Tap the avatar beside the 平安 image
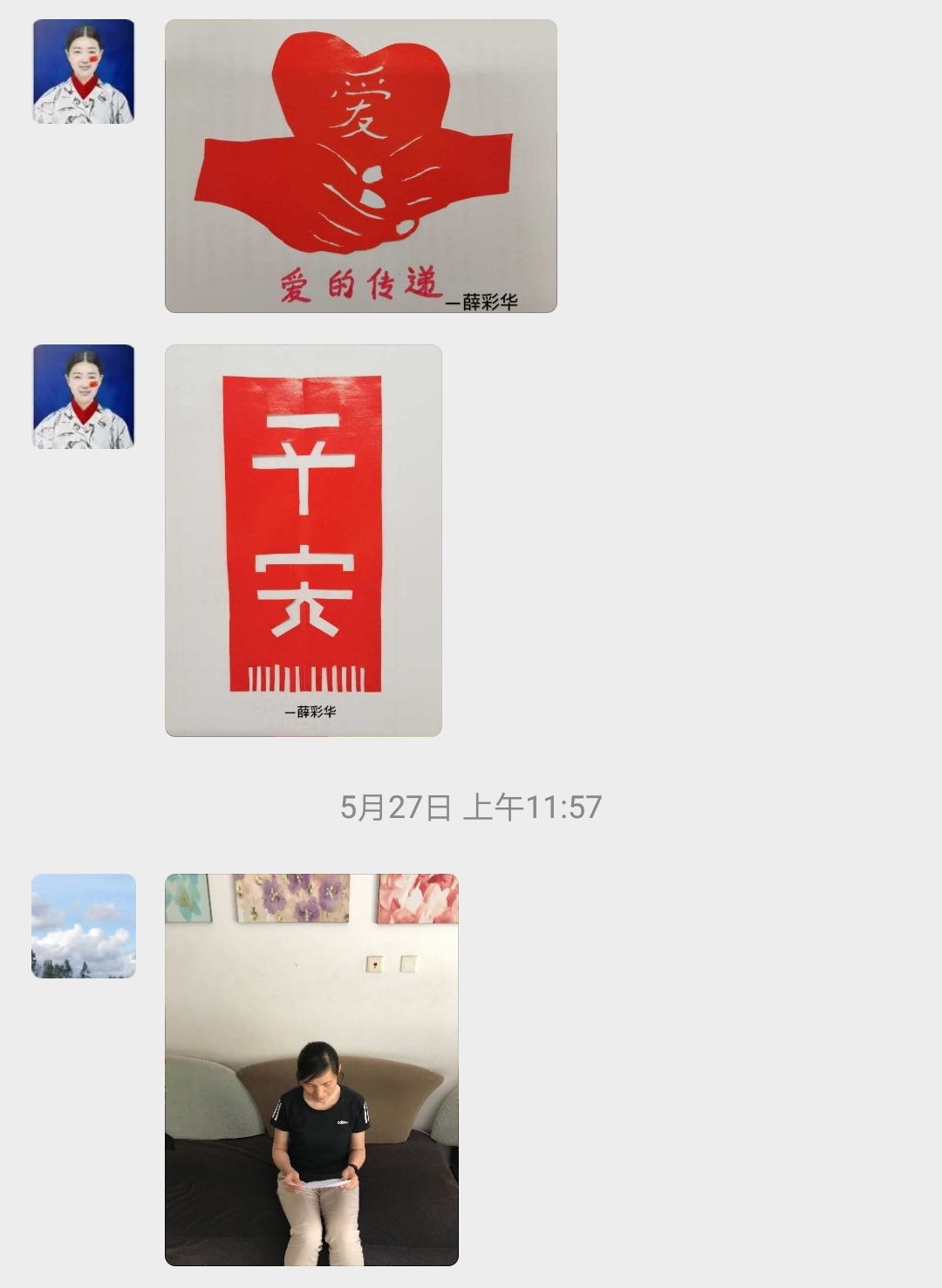 coord(84,397)
